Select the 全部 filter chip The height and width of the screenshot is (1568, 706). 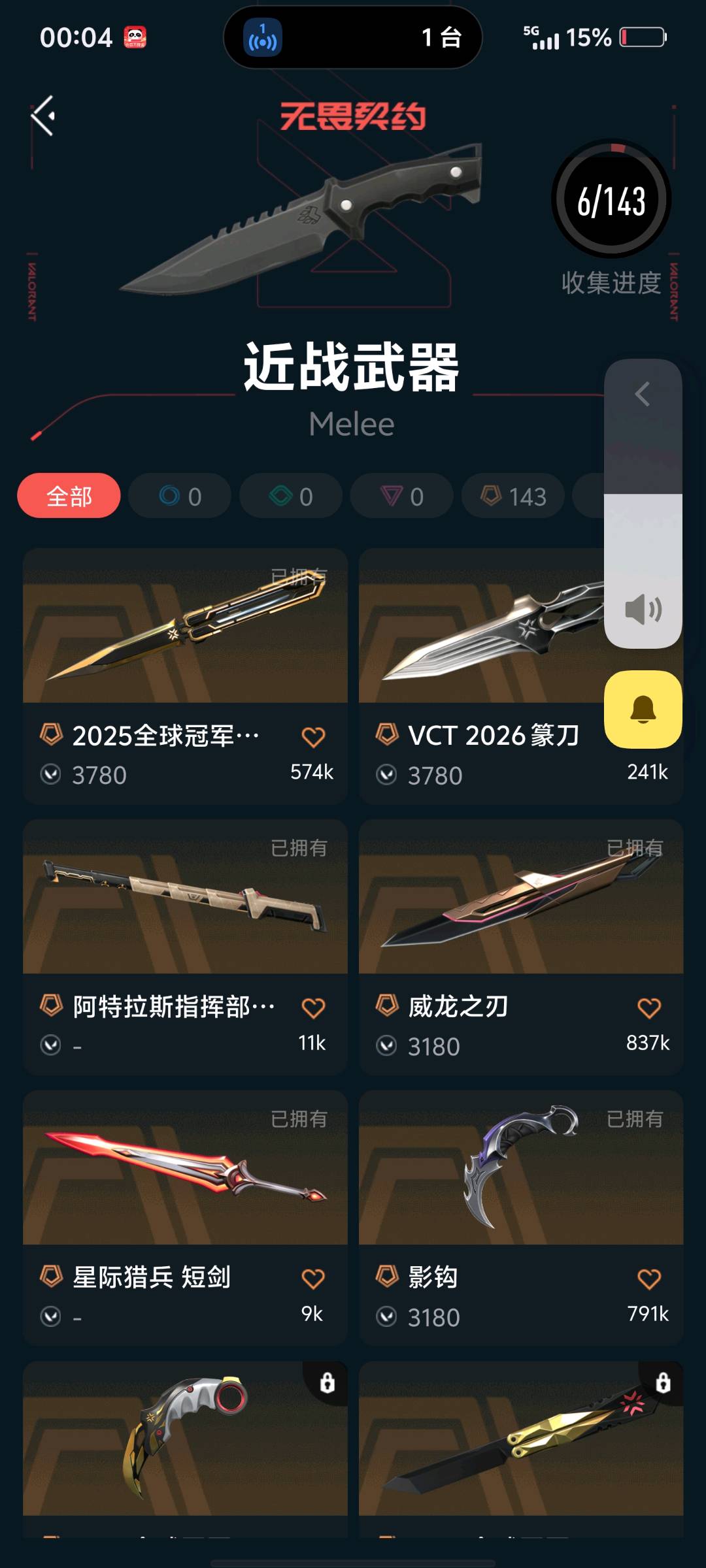[x=69, y=496]
